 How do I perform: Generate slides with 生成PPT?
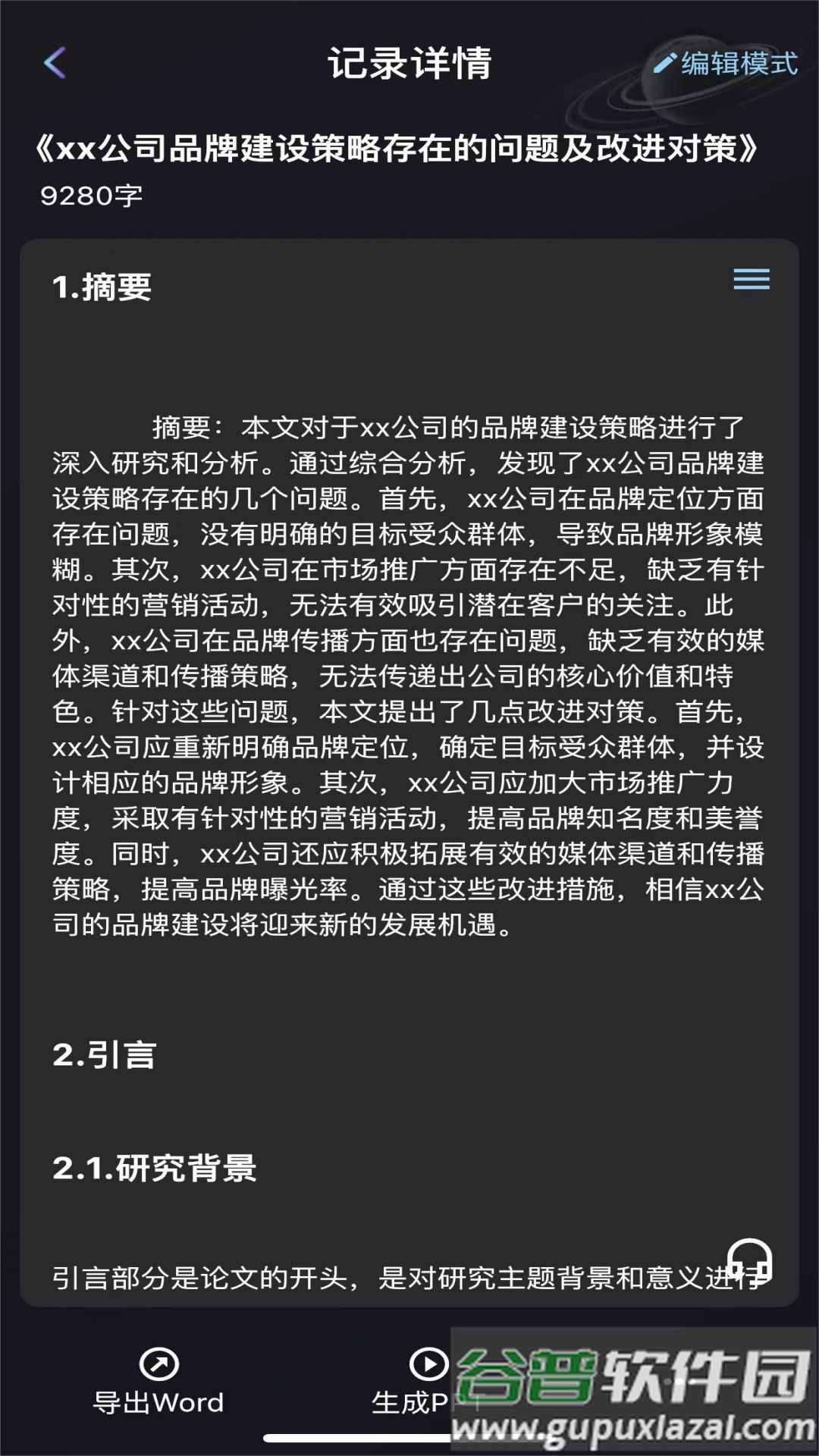pos(426,1382)
